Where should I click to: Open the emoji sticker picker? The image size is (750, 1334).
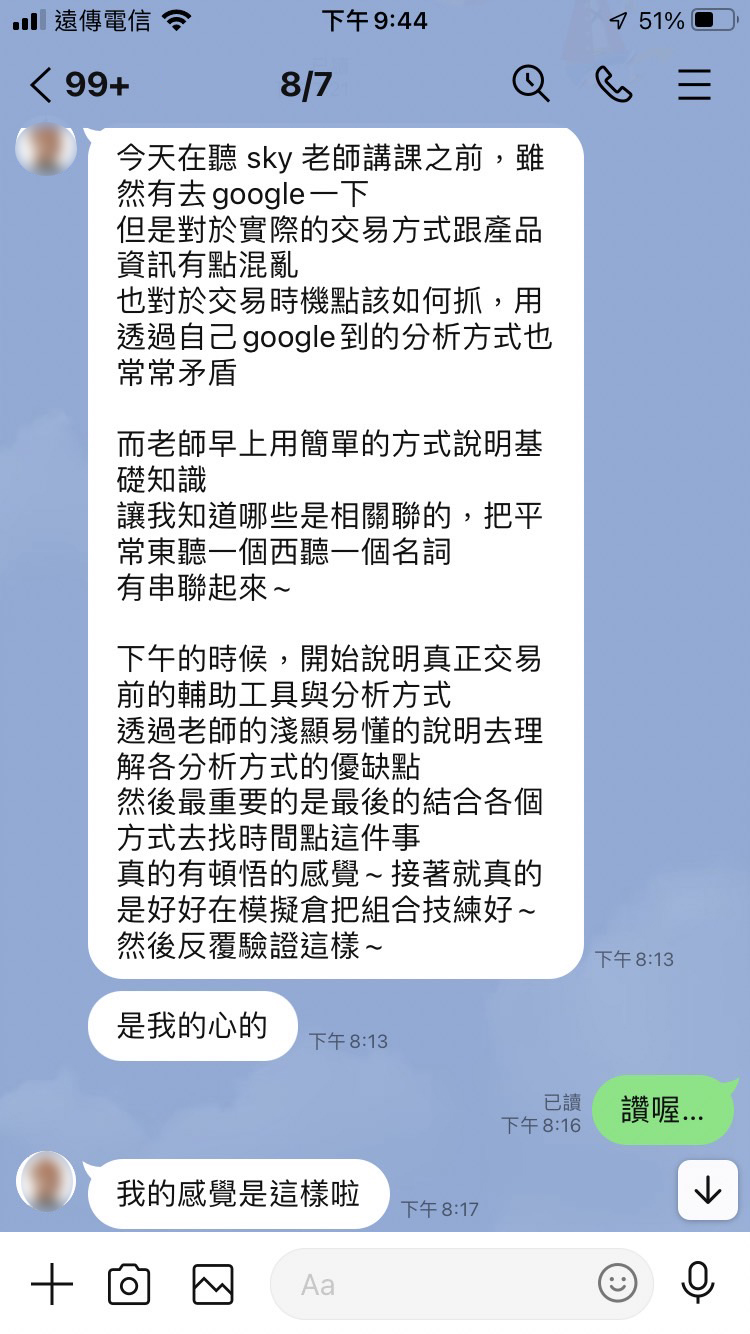click(x=617, y=1284)
